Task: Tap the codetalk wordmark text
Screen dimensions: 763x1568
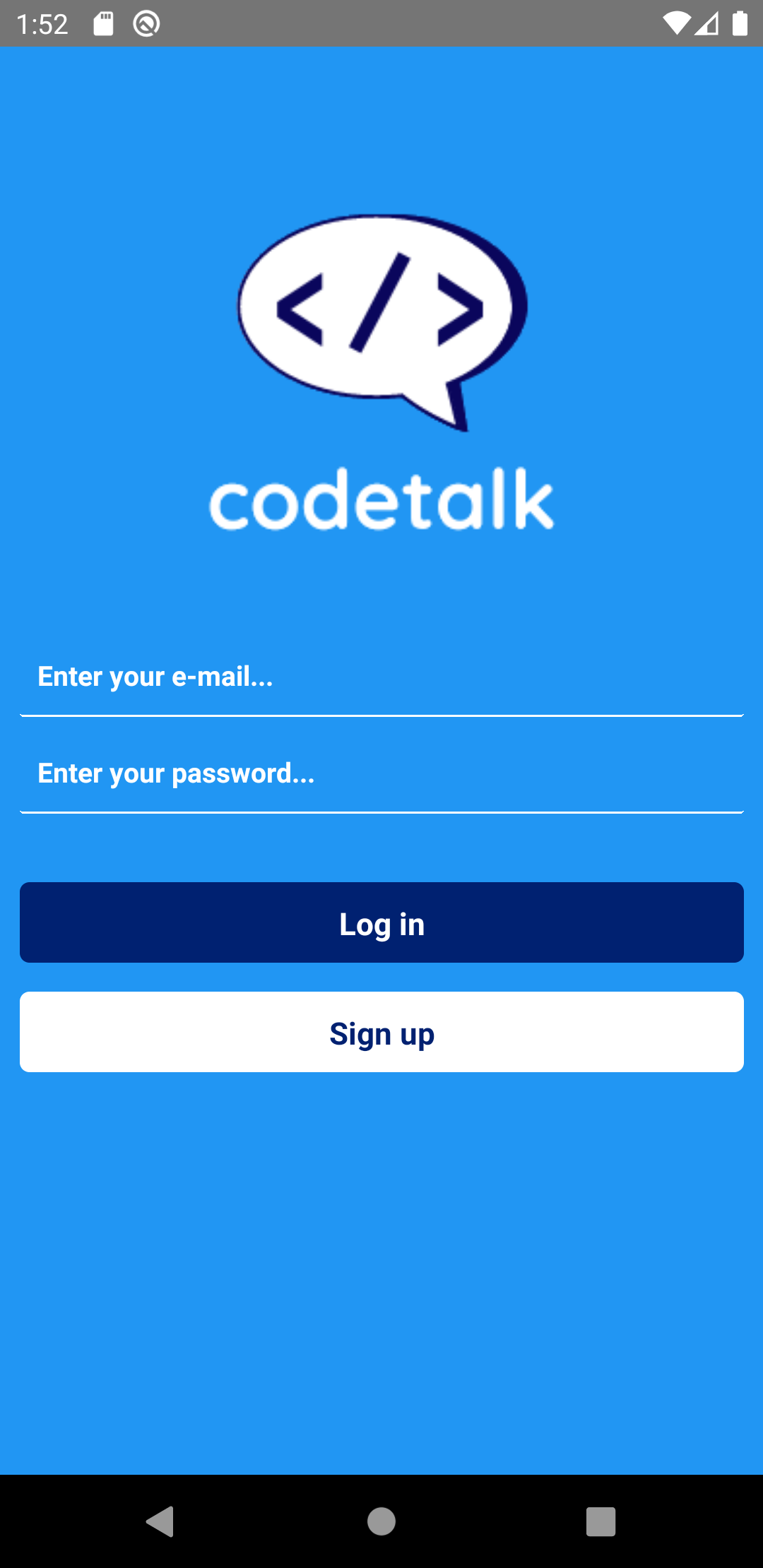Action: (381, 499)
